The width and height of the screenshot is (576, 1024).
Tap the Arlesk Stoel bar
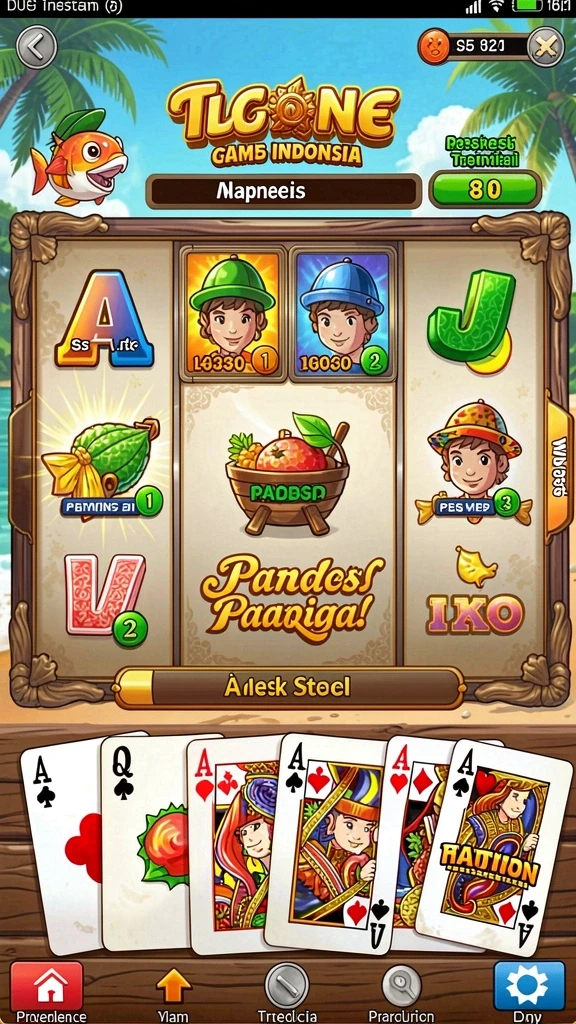click(x=289, y=687)
